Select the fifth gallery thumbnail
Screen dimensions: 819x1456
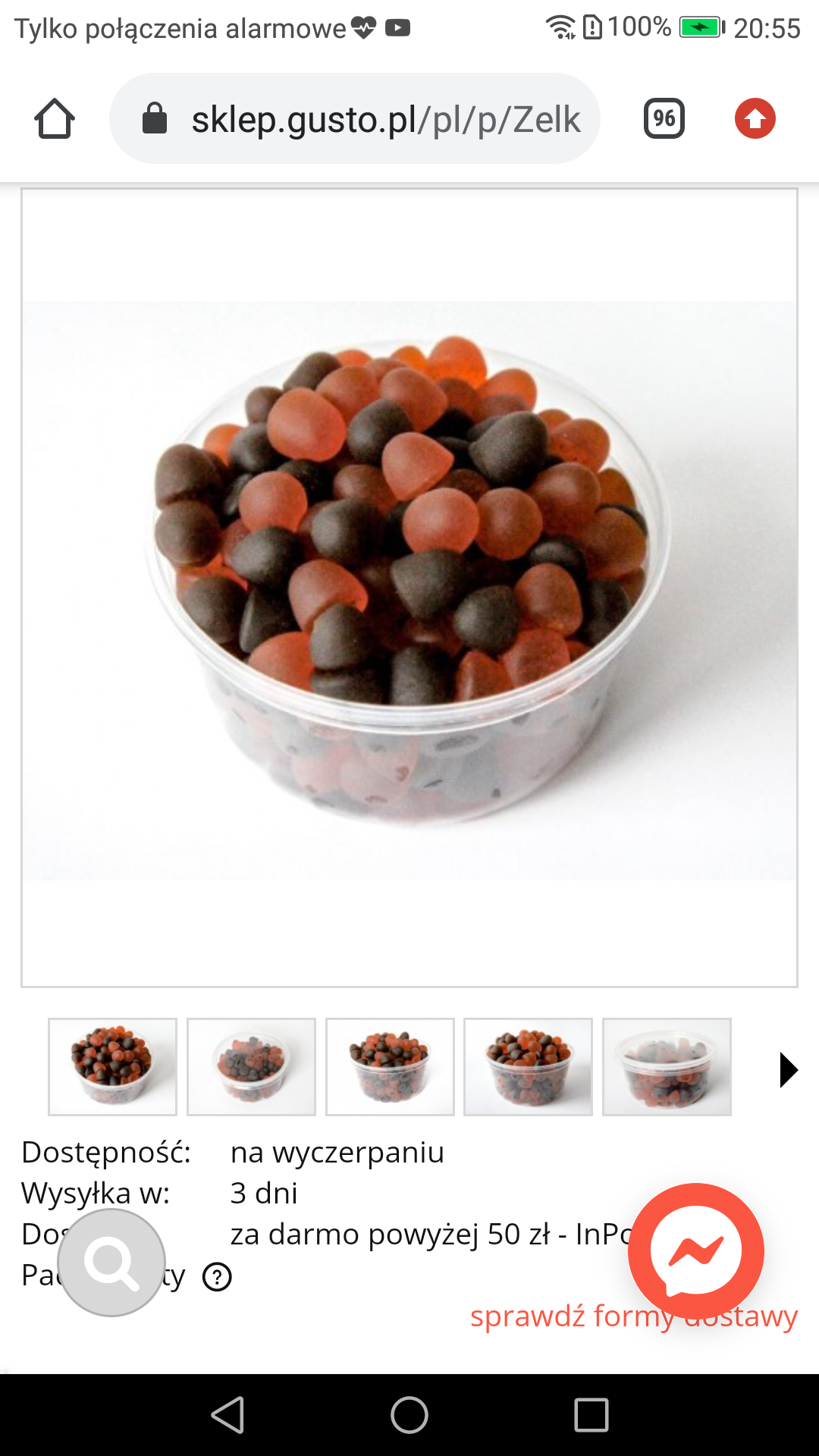(667, 1066)
